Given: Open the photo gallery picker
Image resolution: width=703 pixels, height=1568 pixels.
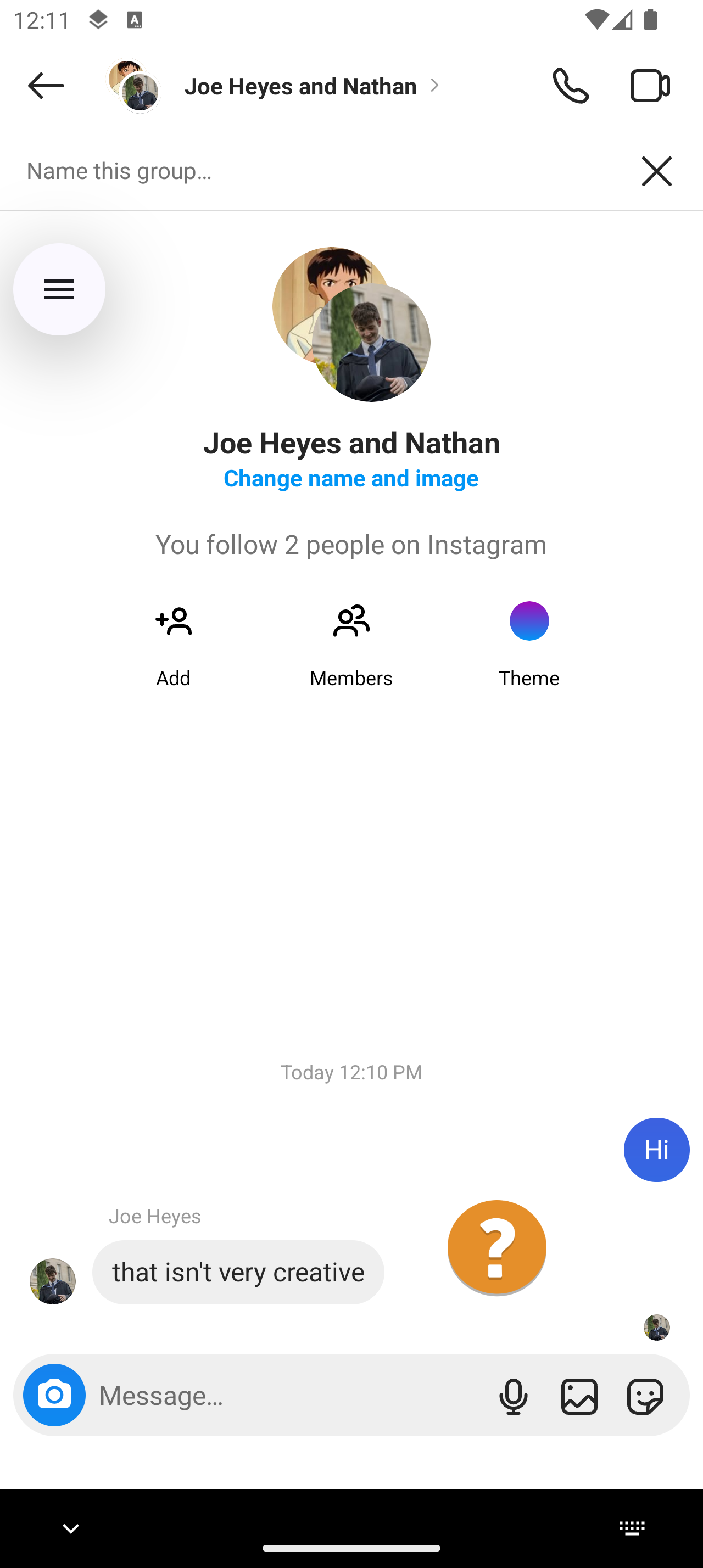Looking at the screenshot, I should coord(579,1395).
